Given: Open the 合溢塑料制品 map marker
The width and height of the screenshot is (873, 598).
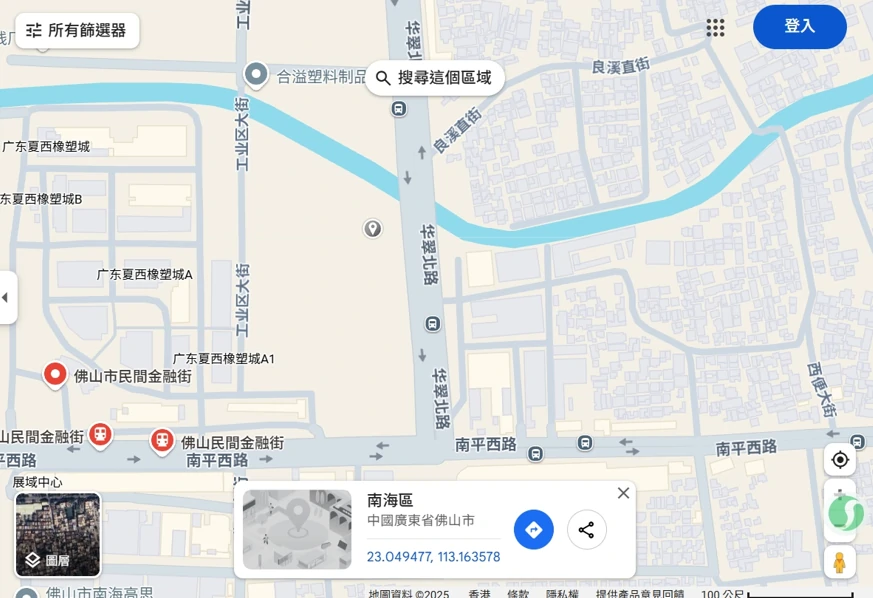Looking at the screenshot, I should pos(257,74).
